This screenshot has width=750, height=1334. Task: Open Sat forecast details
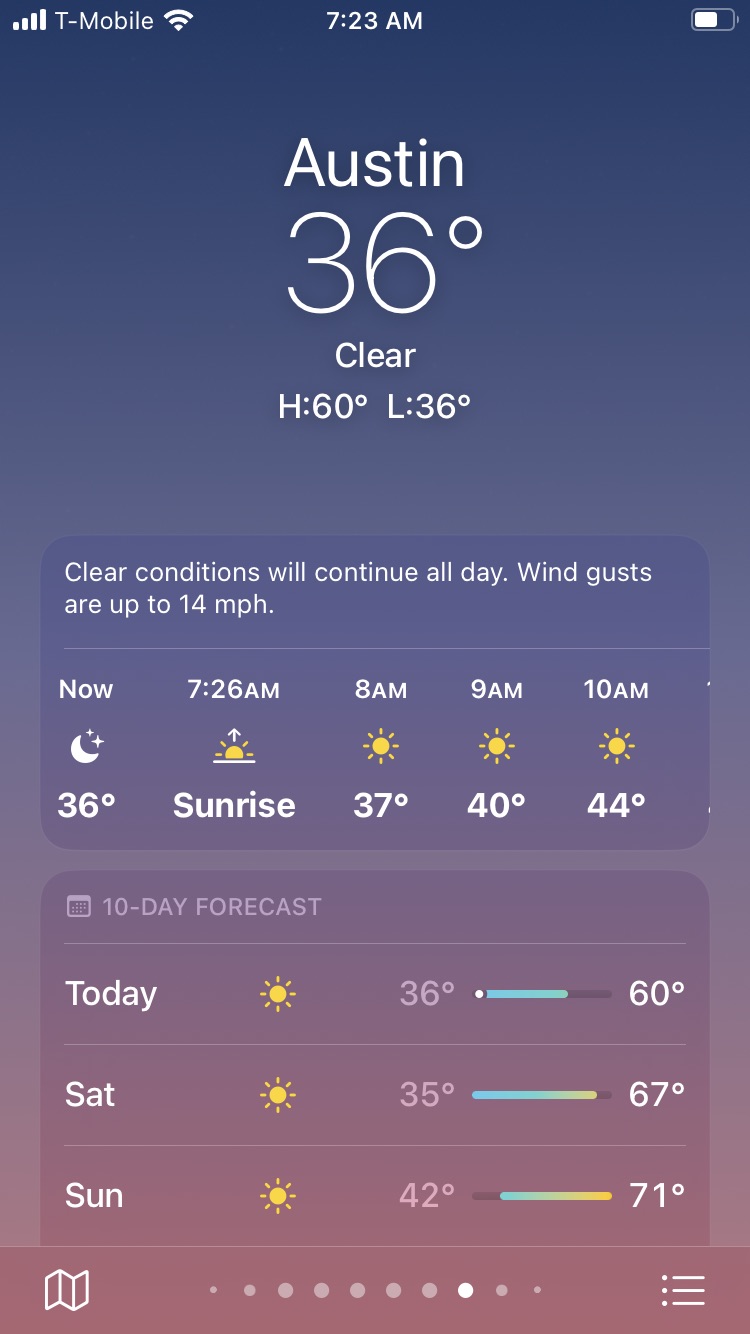(375, 1095)
